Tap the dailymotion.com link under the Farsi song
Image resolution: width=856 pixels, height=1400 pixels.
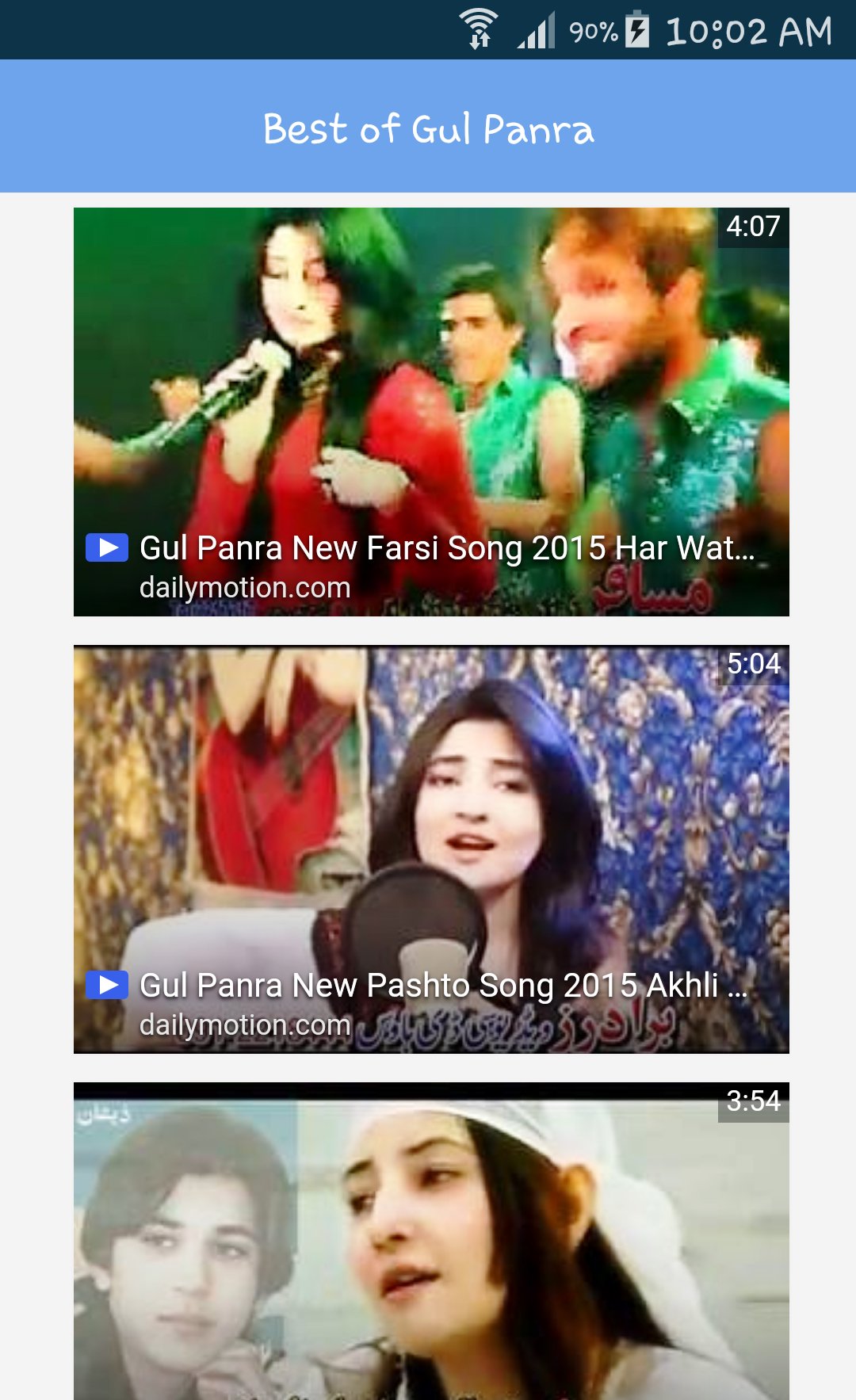(244, 587)
